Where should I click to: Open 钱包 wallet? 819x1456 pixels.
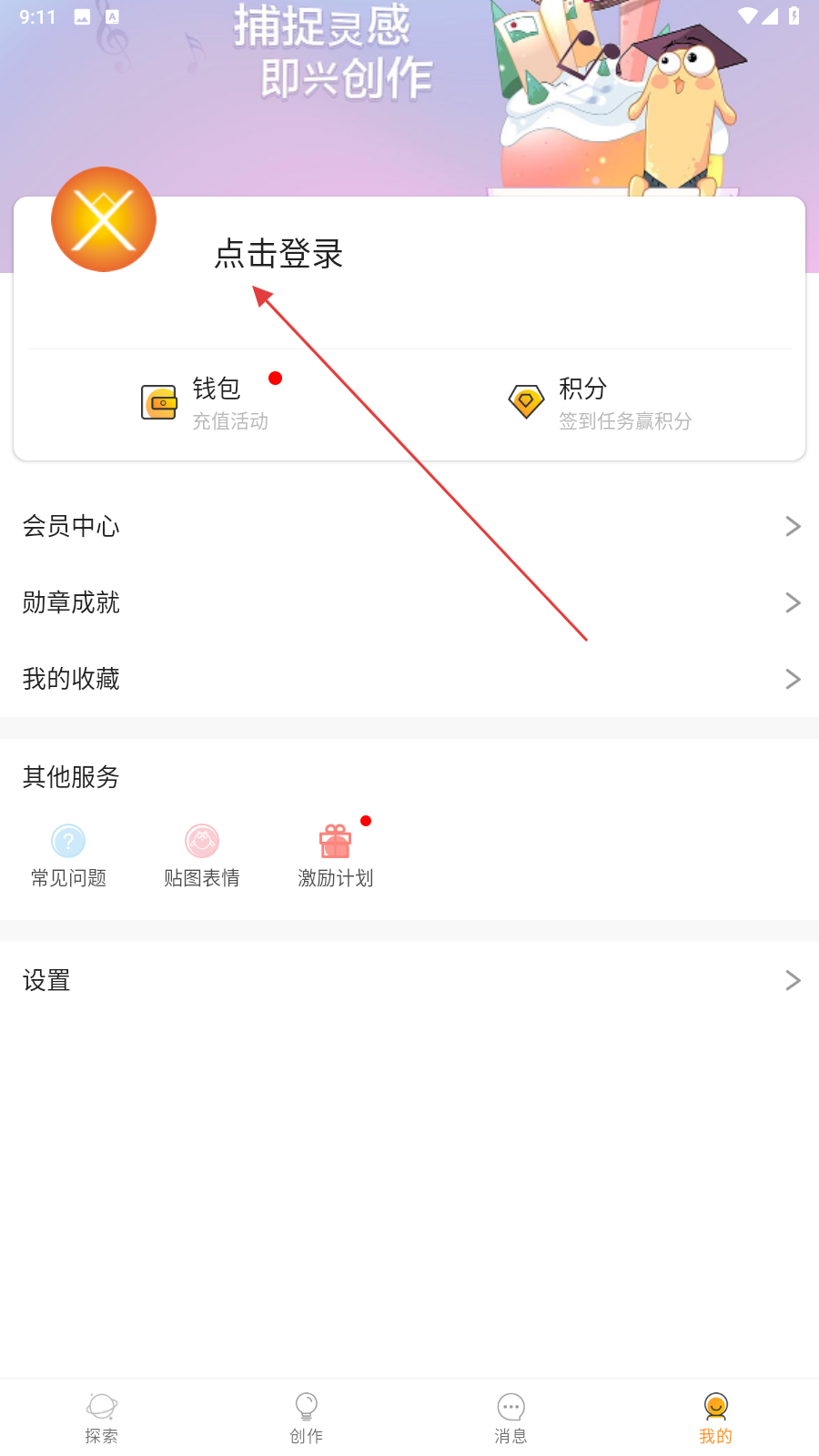[x=206, y=402]
